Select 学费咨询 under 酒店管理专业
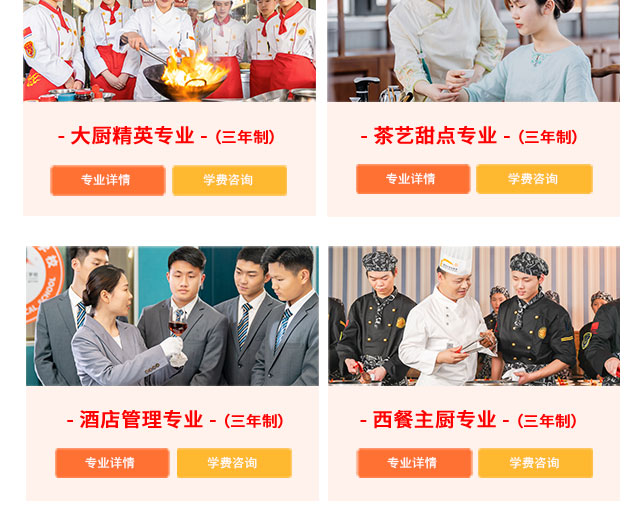This screenshot has width=640, height=511. (x=234, y=463)
